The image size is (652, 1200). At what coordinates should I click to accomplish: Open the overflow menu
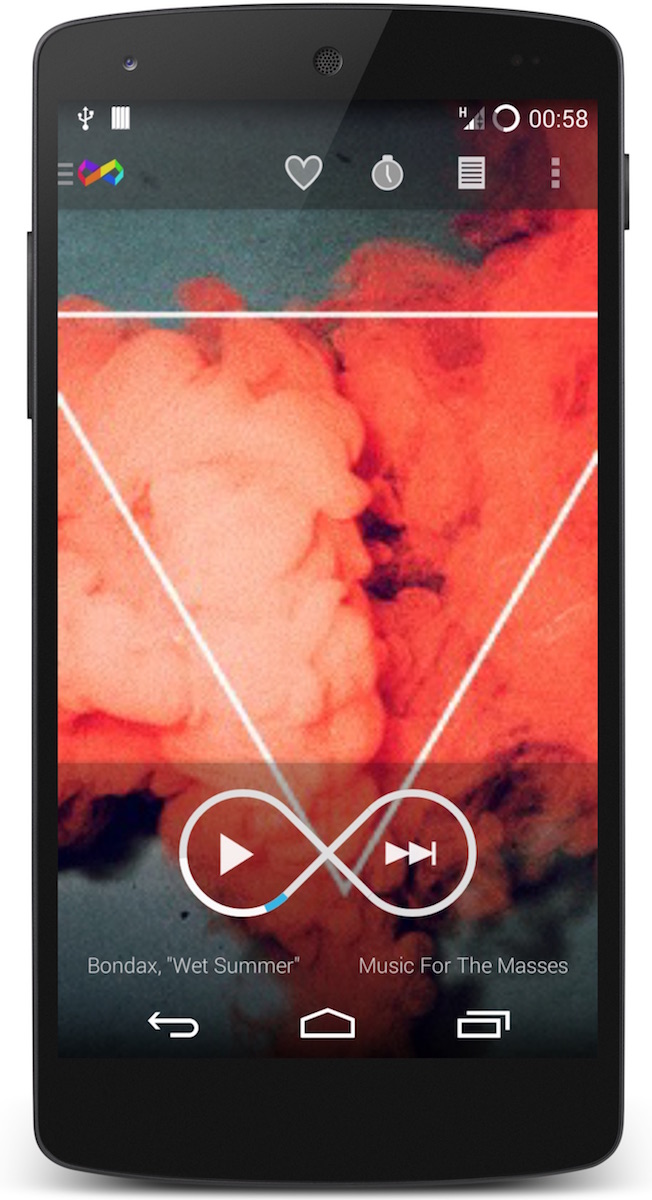tap(555, 173)
